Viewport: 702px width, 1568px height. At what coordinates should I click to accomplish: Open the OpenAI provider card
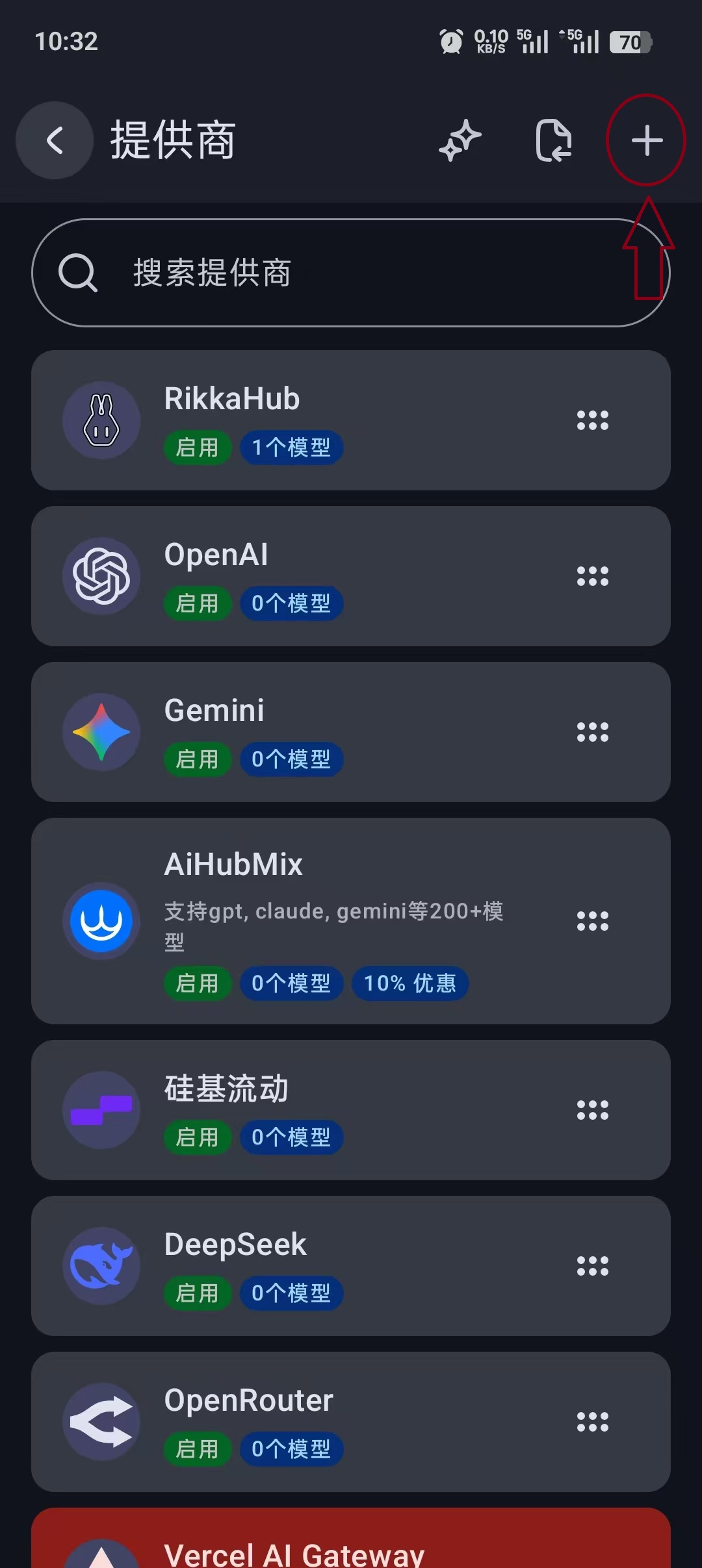pyautogui.click(x=351, y=576)
